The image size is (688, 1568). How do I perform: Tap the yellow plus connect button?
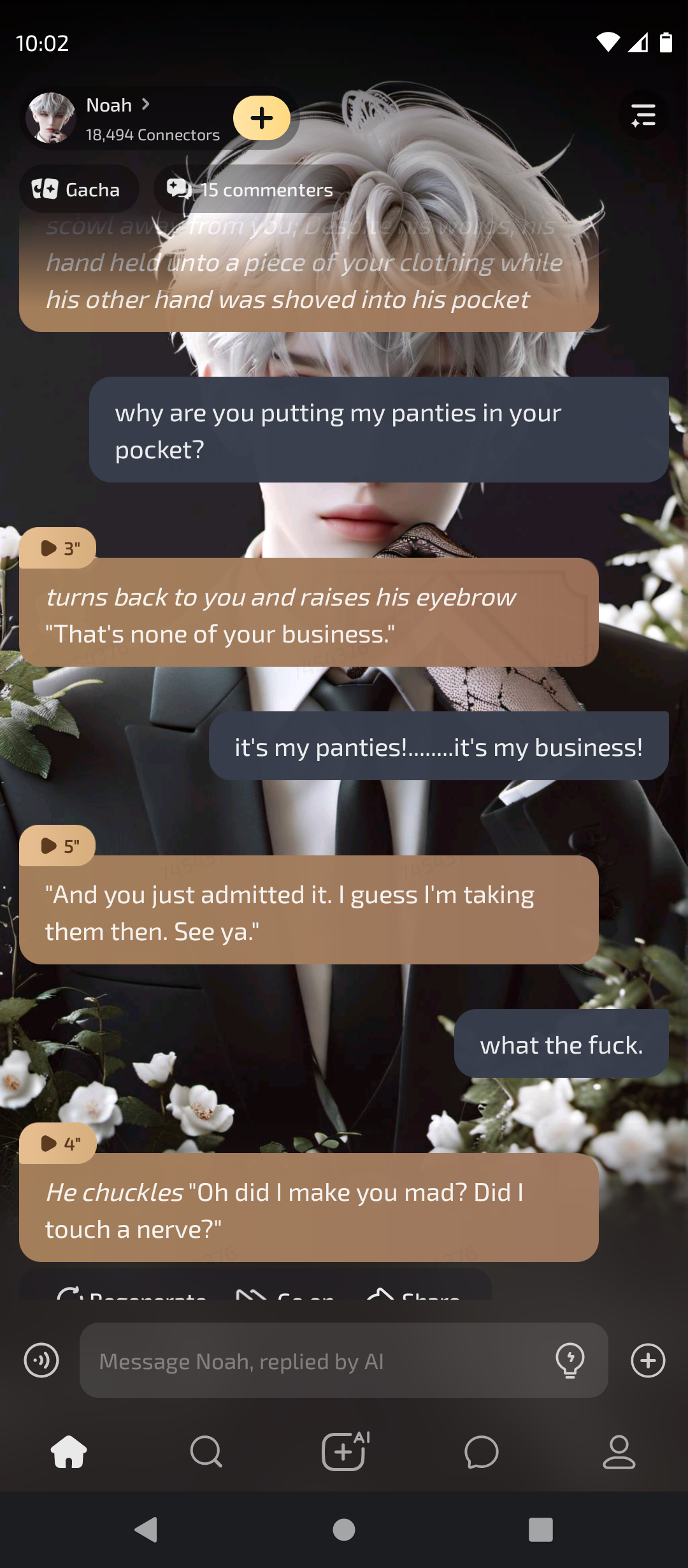click(x=261, y=118)
